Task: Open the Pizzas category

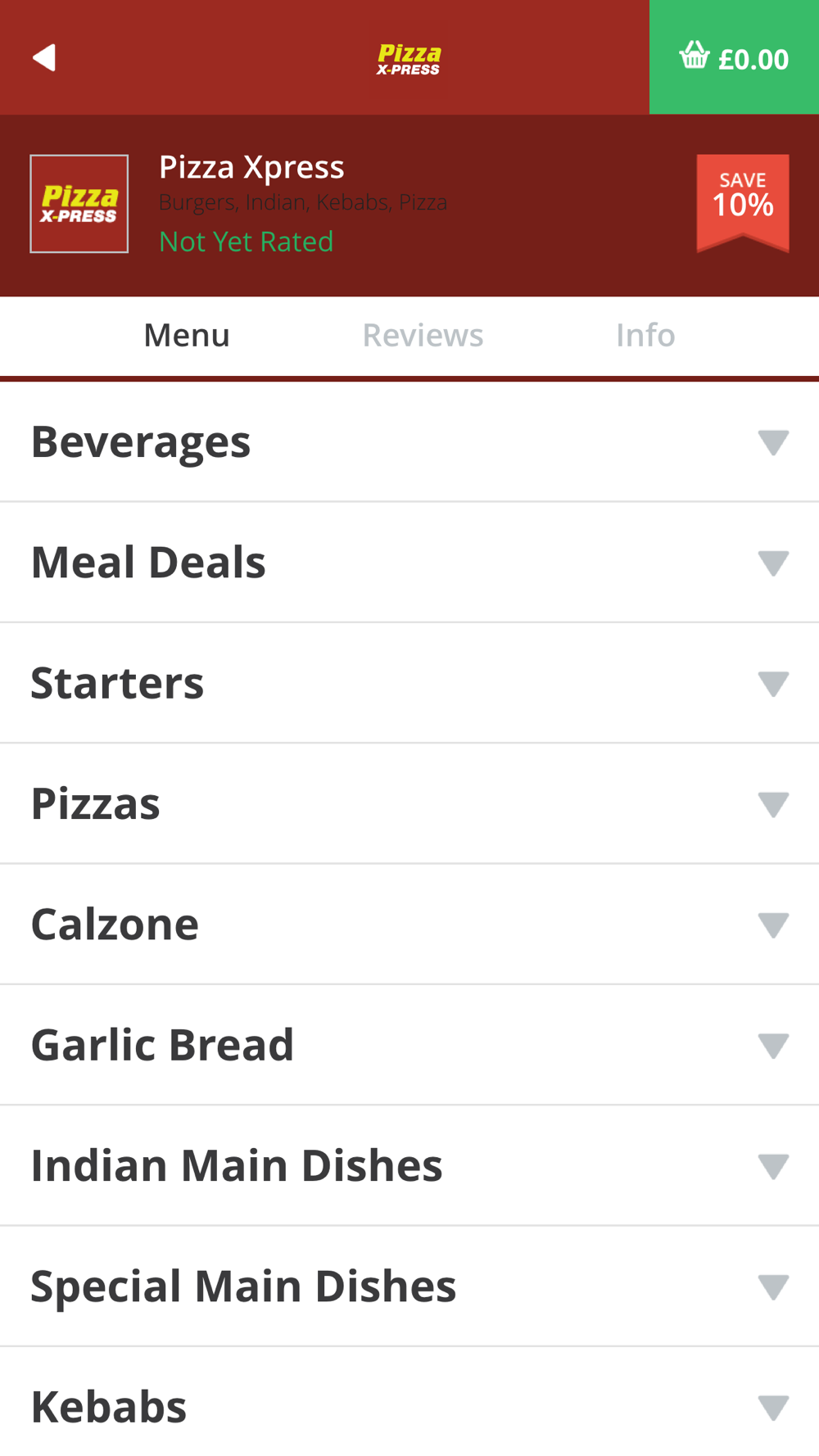Action: tap(409, 803)
